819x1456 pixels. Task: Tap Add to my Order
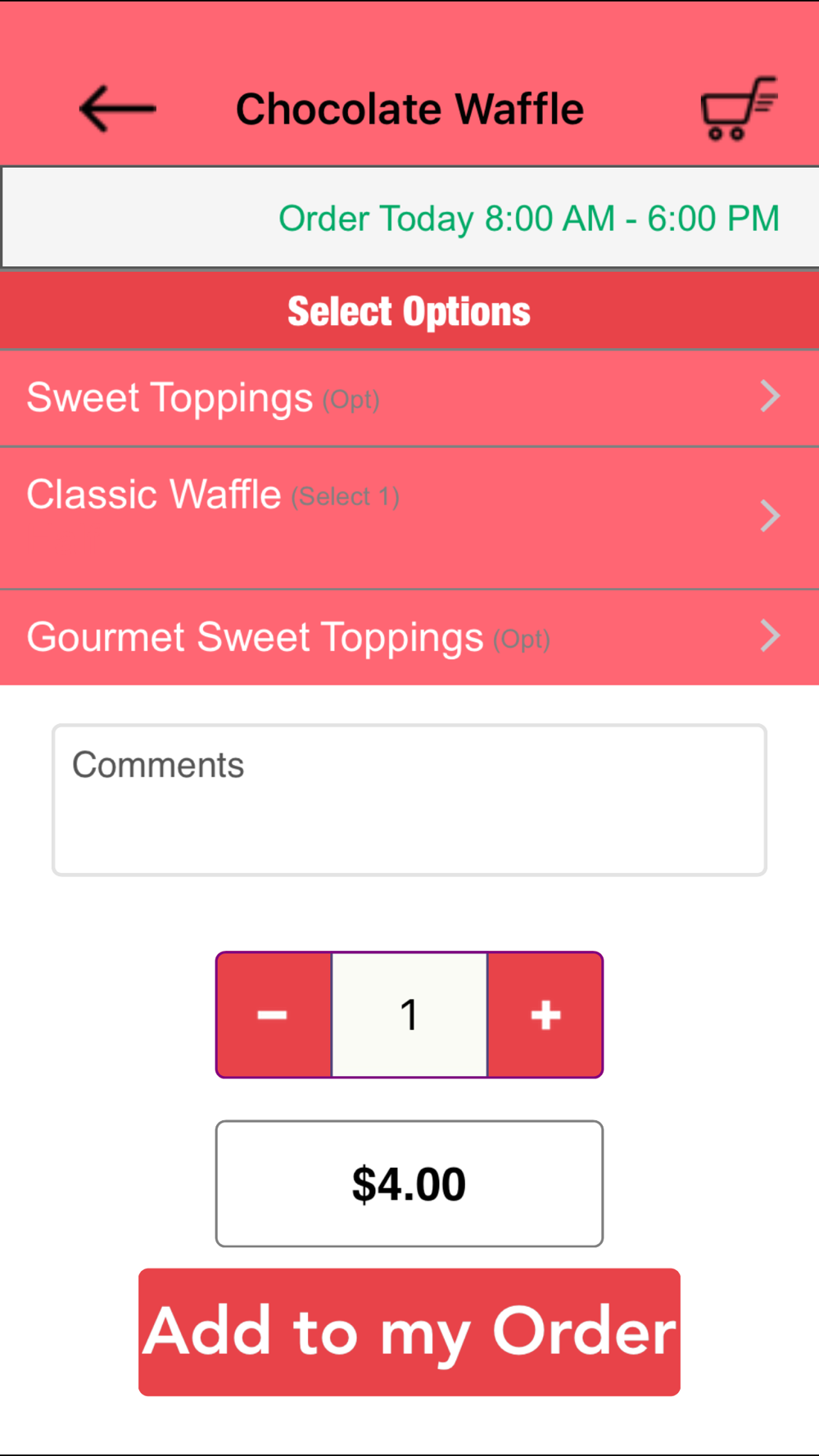[x=409, y=1332]
